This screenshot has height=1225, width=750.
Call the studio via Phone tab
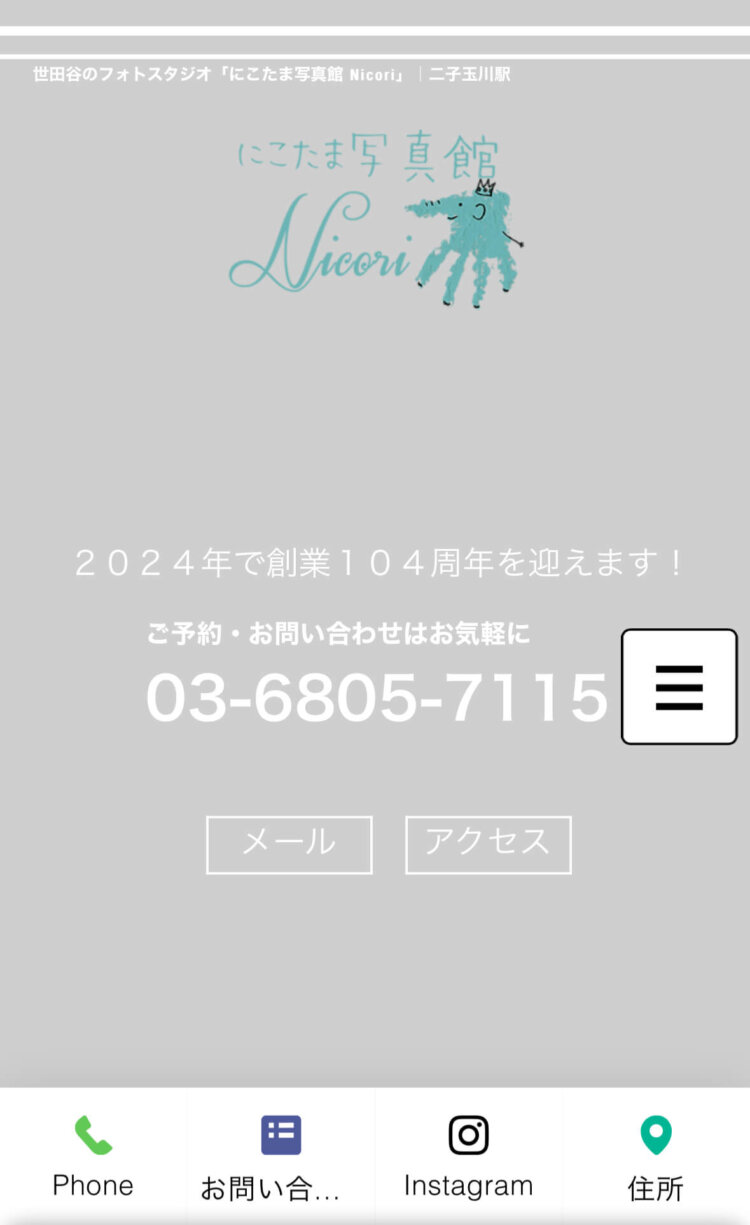[93, 1155]
